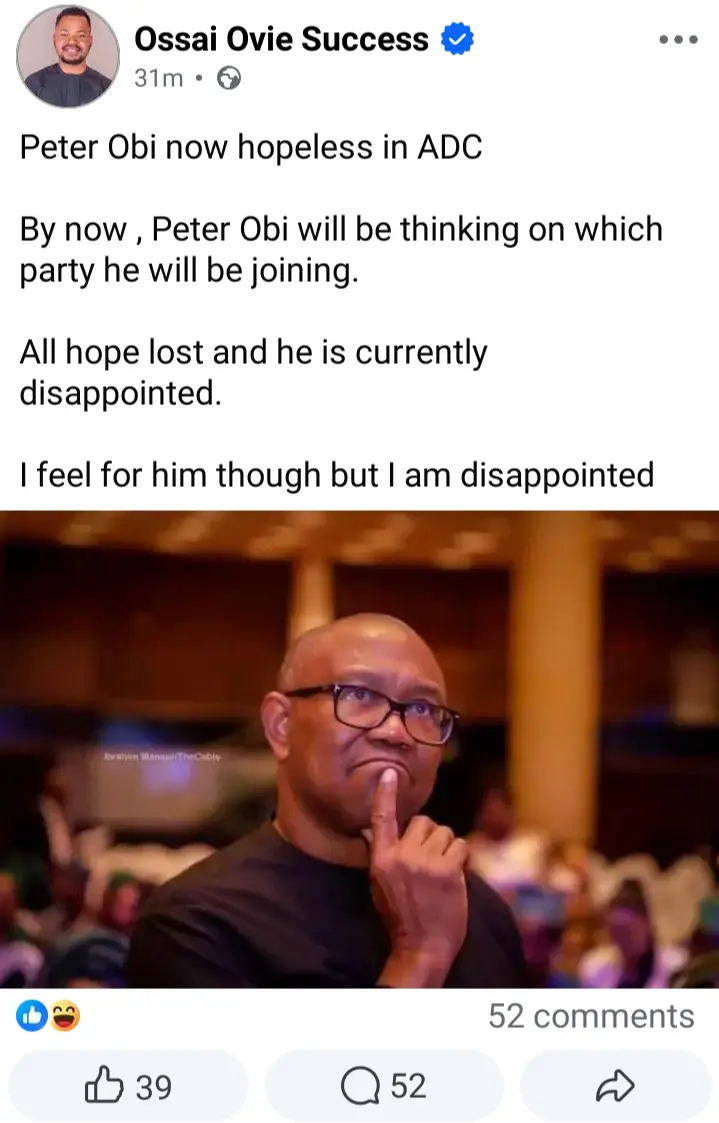Like the post with the thumbs-up button
The height and width of the screenshot is (1123, 719).
pyautogui.click(x=128, y=1086)
